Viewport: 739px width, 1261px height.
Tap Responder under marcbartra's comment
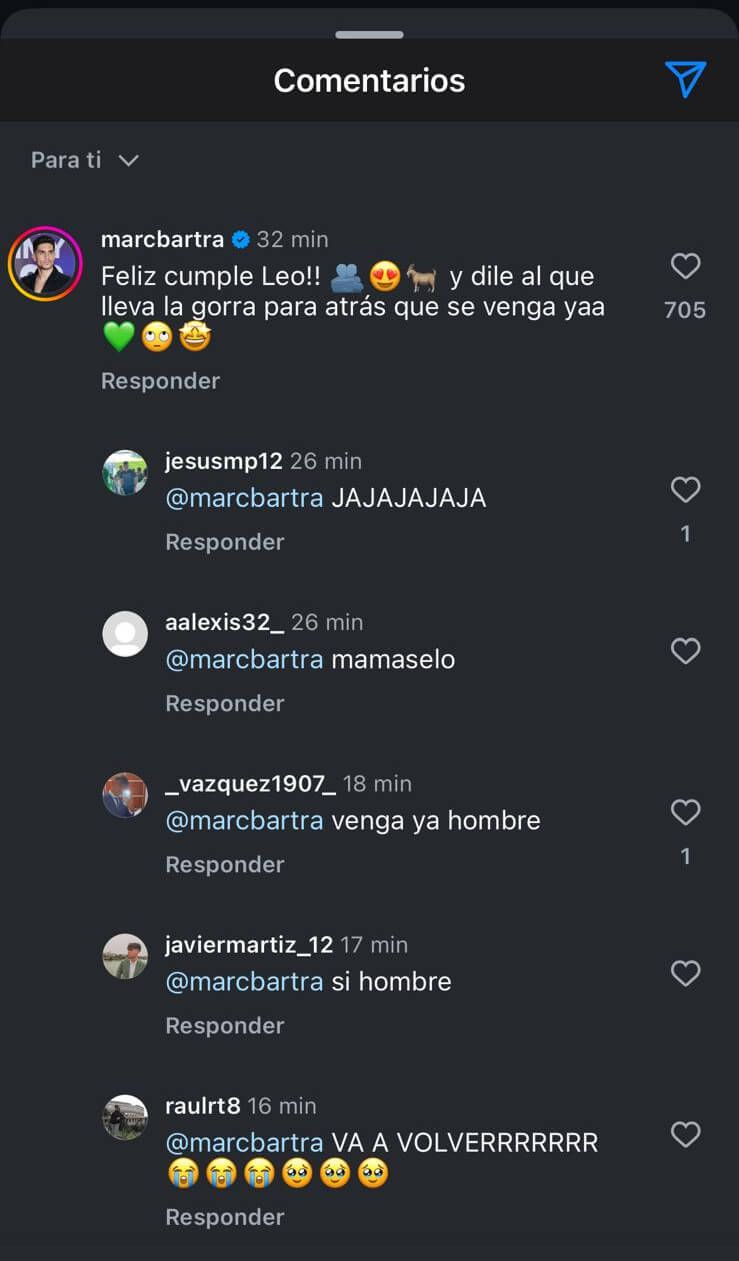(x=160, y=380)
